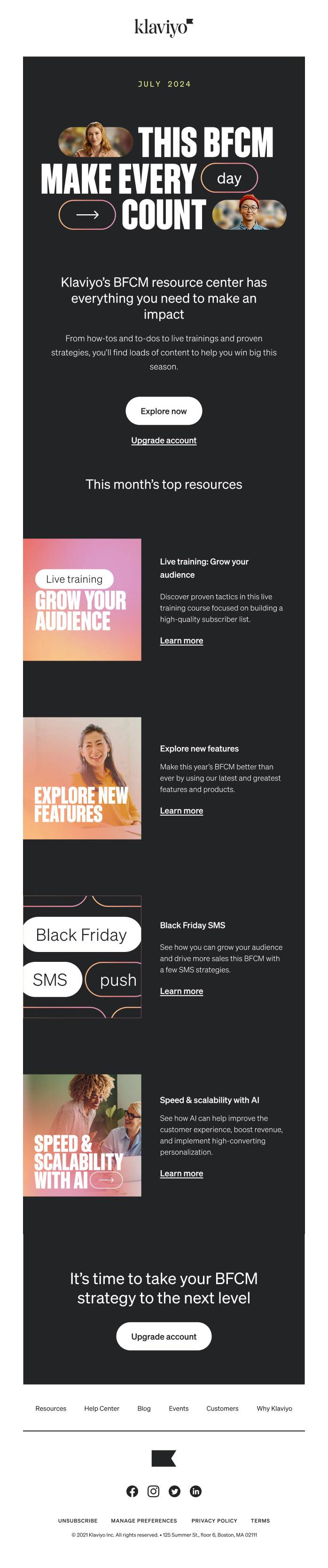Learn more about Explore new features
The width and height of the screenshot is (328, 1568).
pyautogui.click(x=181, y=810)
